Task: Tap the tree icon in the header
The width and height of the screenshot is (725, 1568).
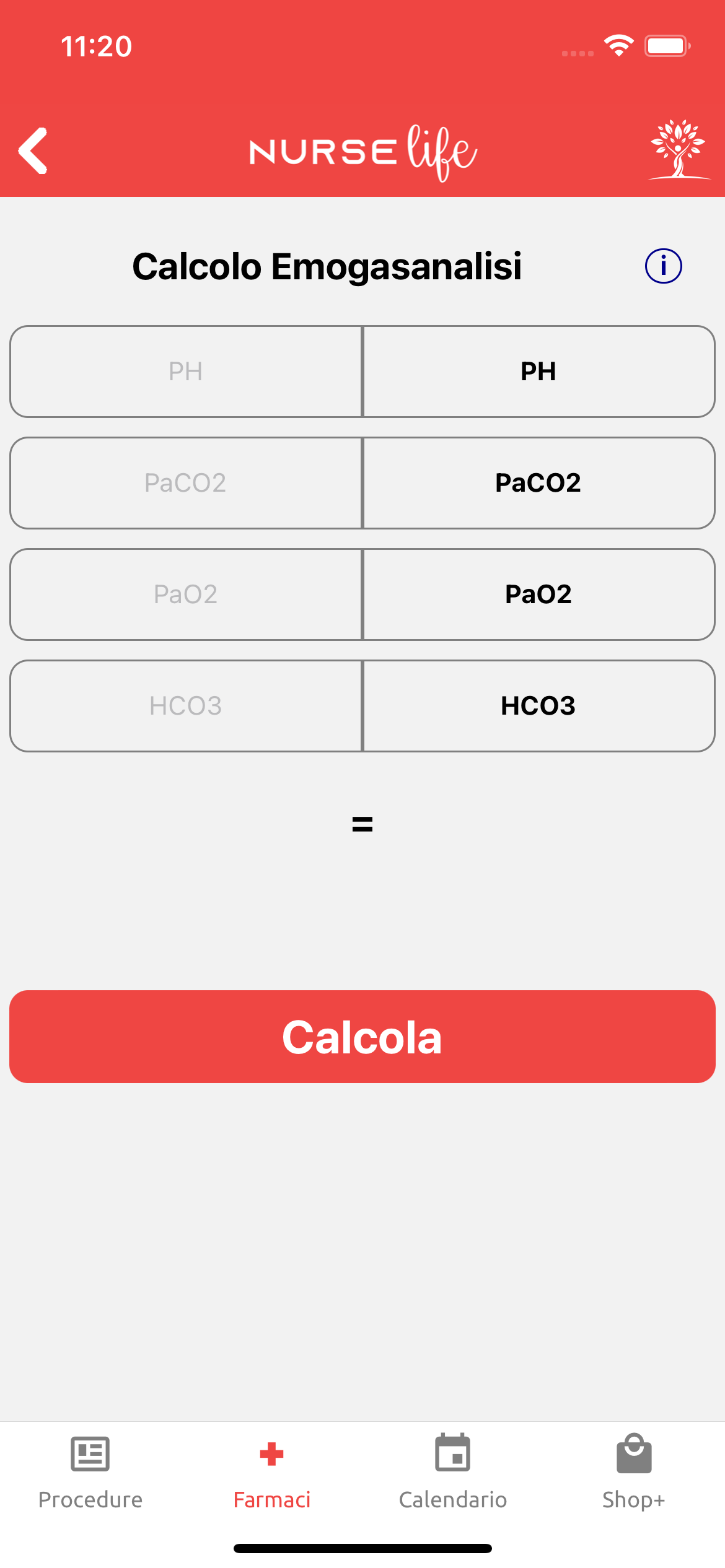Action: (x=679, y=149)
